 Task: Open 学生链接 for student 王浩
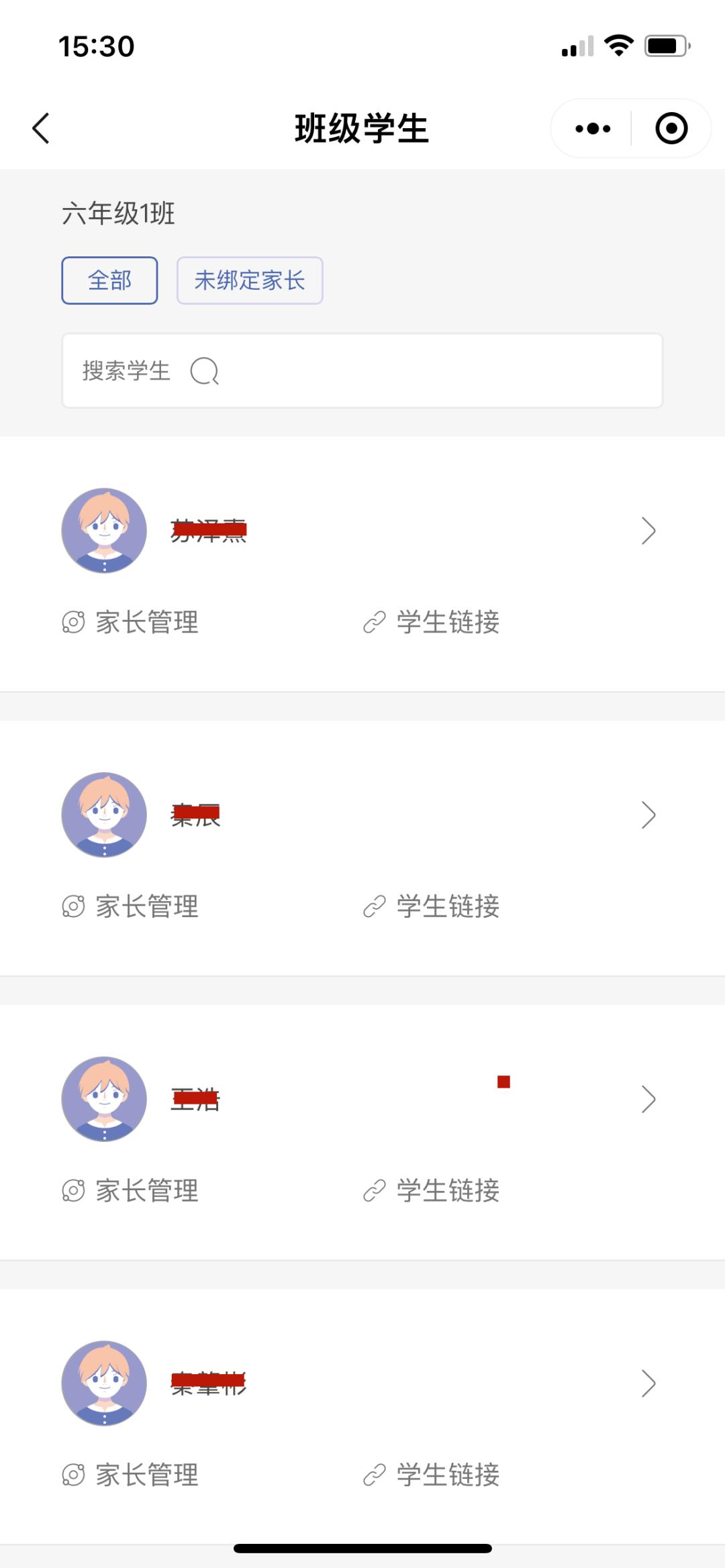(x=432, y=1192)
